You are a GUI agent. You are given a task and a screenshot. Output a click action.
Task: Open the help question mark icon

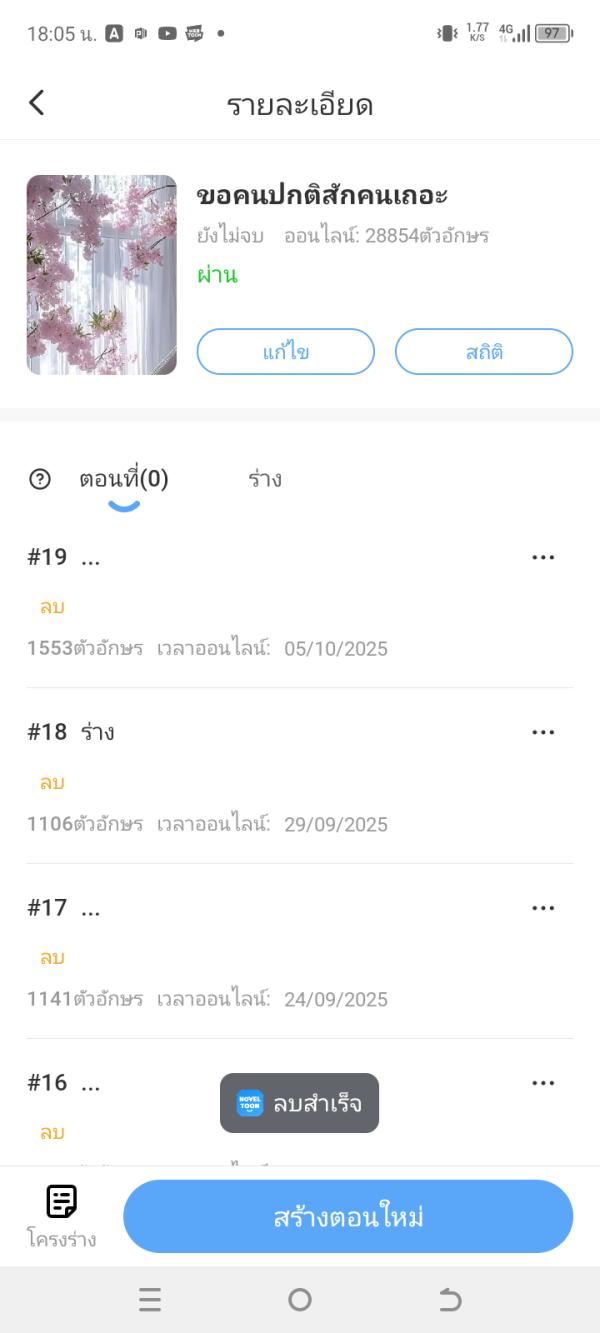click(40, 480)
